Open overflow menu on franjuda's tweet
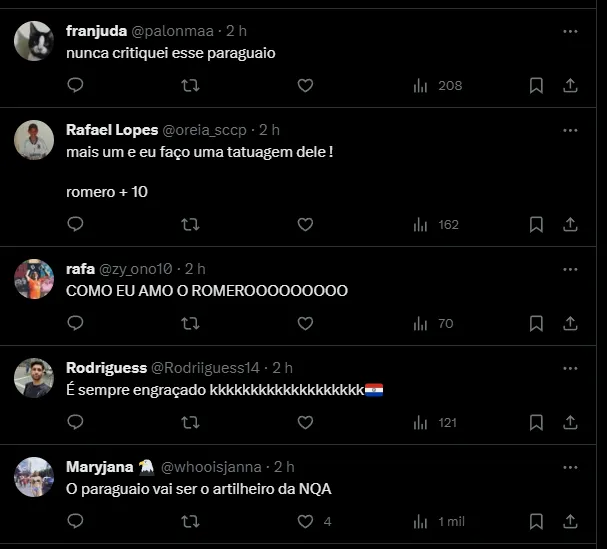This screenshot has width=607, height=549. (570, 31)
